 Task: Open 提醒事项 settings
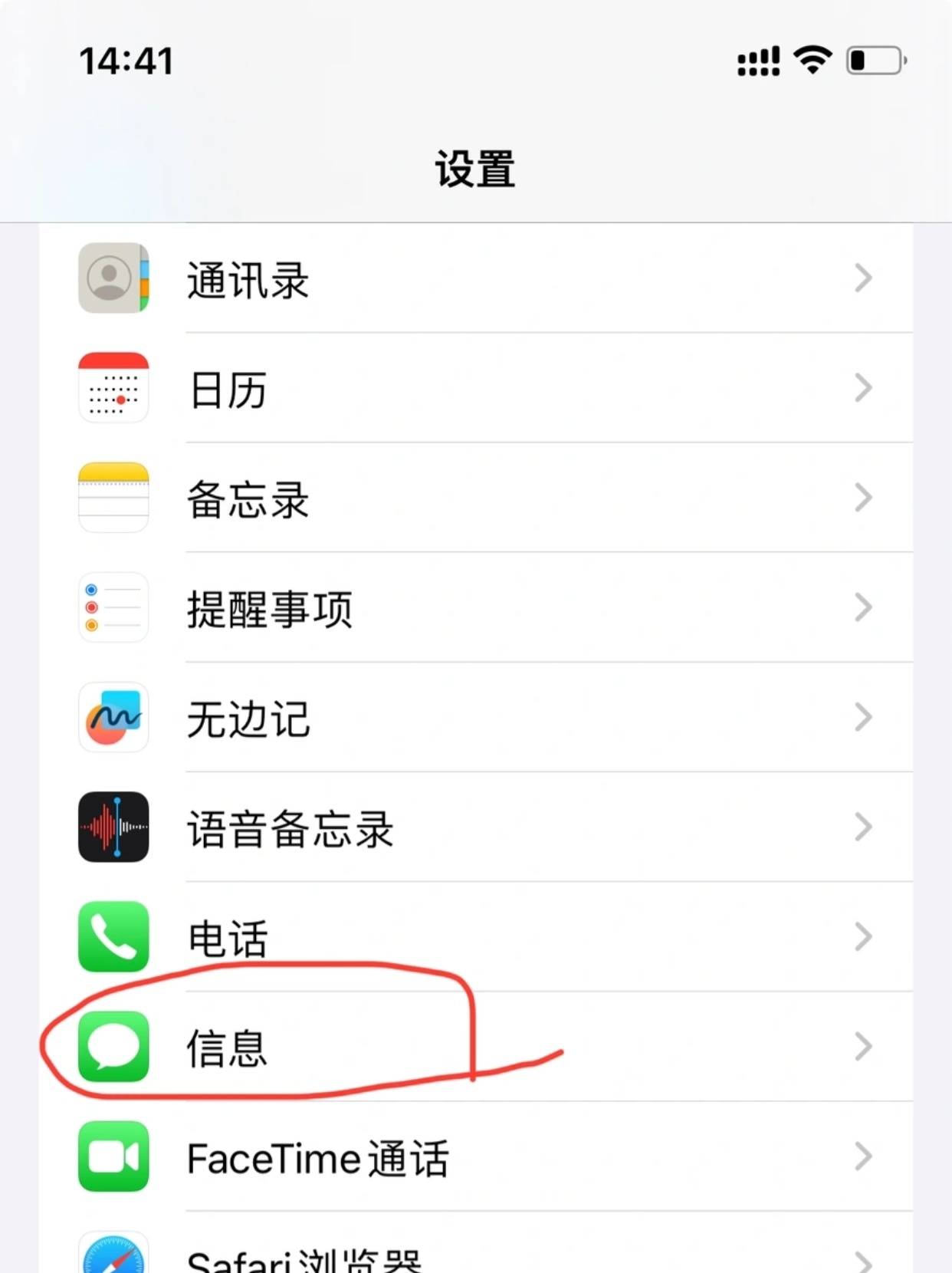(x=475, y=608)
